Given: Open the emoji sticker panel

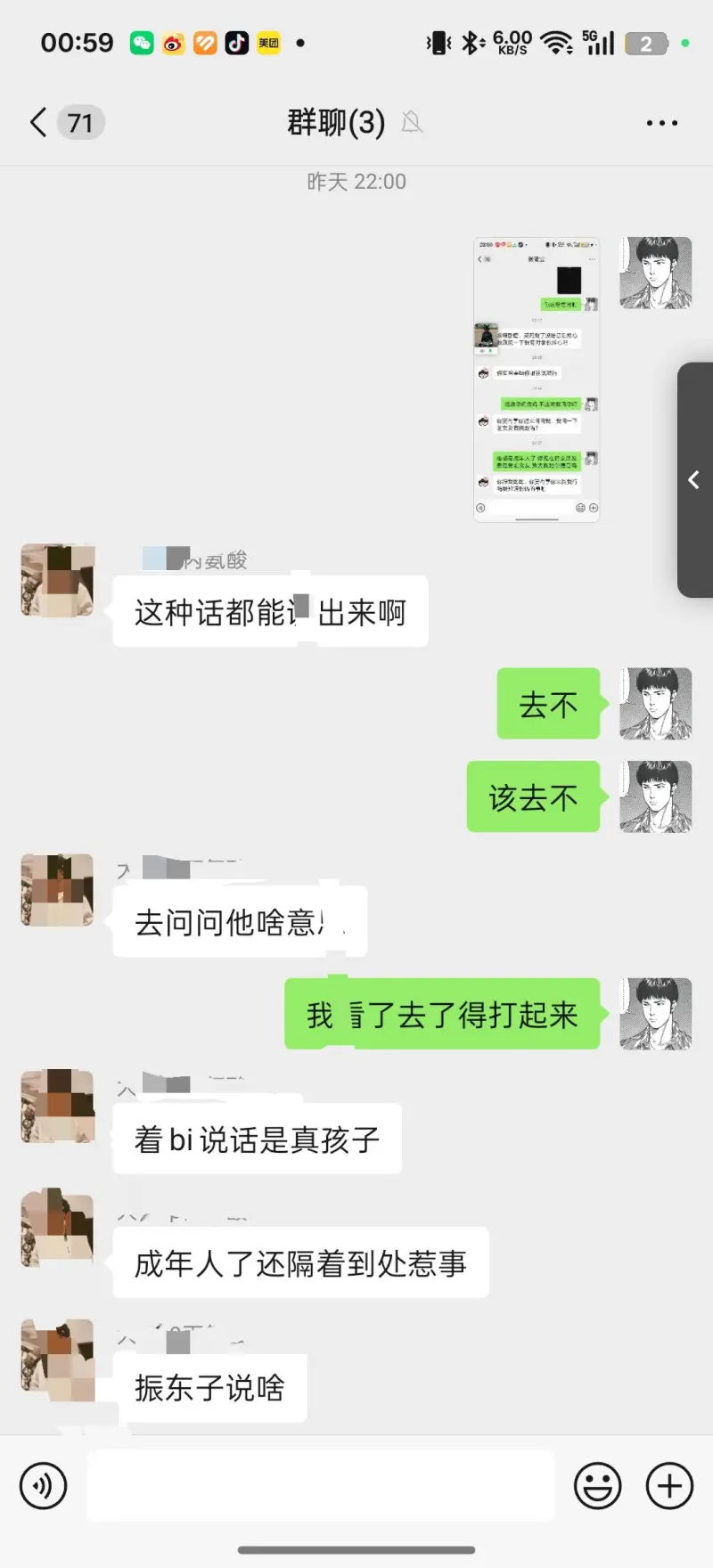Looking at the screenshot, I should (x=597, y=1485).
